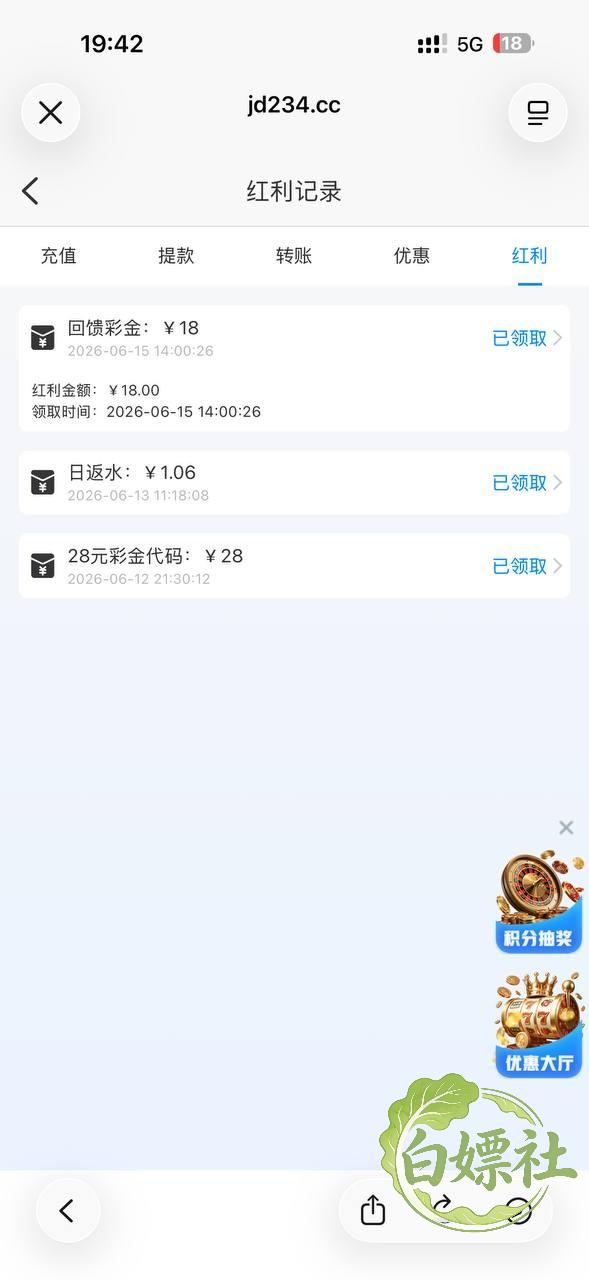Image resolution: width=589 pixels, height=1280 pixels.
Task: Collapse the 回馈彩金 ¥18 record
Action: [294, 338]
